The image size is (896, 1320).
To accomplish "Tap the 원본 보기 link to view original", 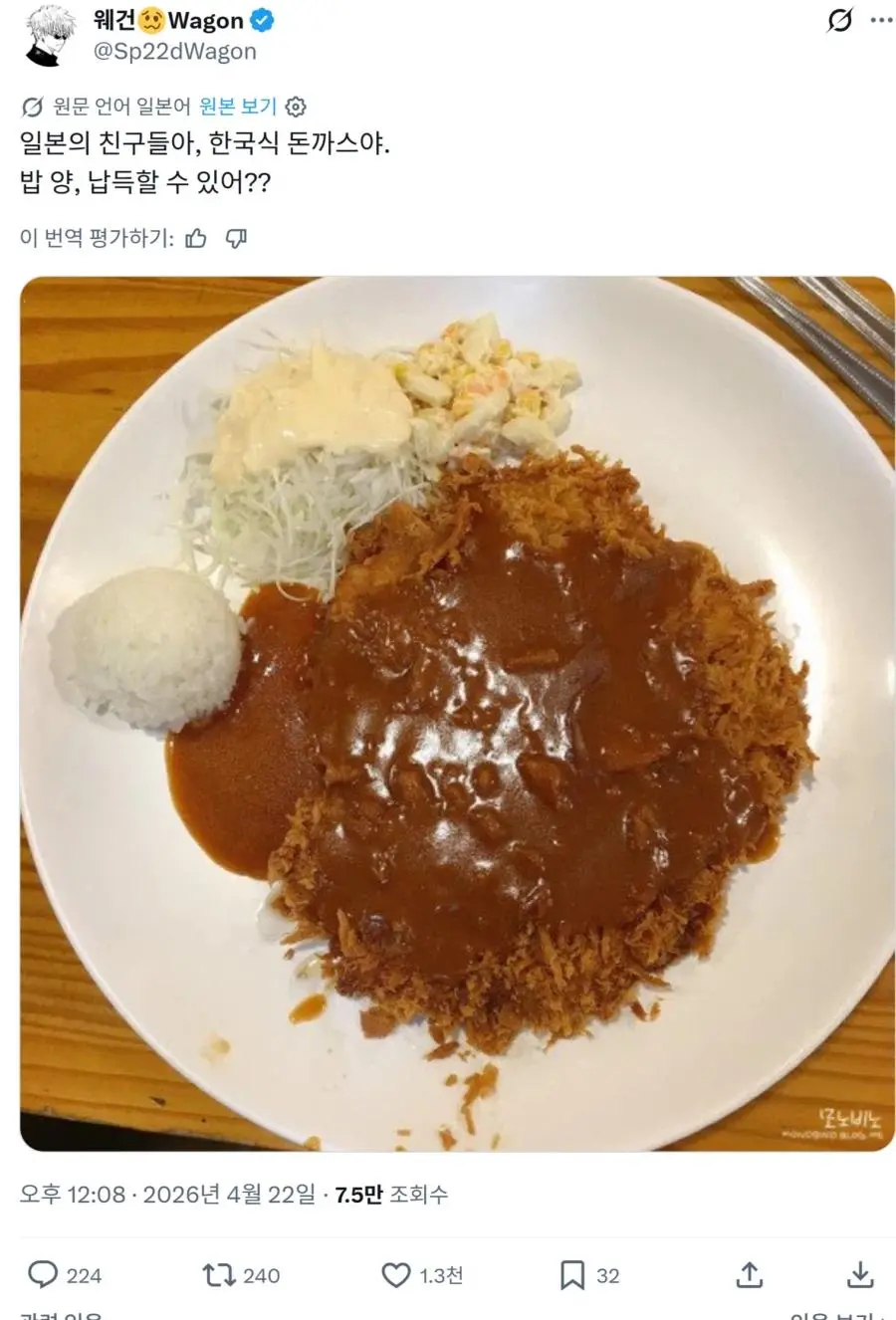I will pyautogui.click(x=238, y=107).
